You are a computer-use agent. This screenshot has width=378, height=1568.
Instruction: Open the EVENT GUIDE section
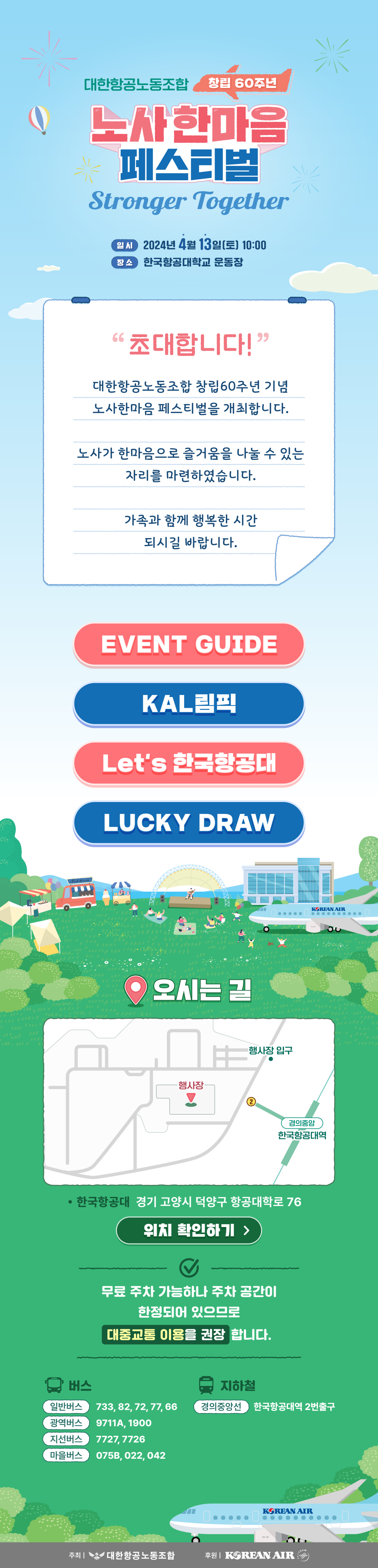(x=189, y=644)
